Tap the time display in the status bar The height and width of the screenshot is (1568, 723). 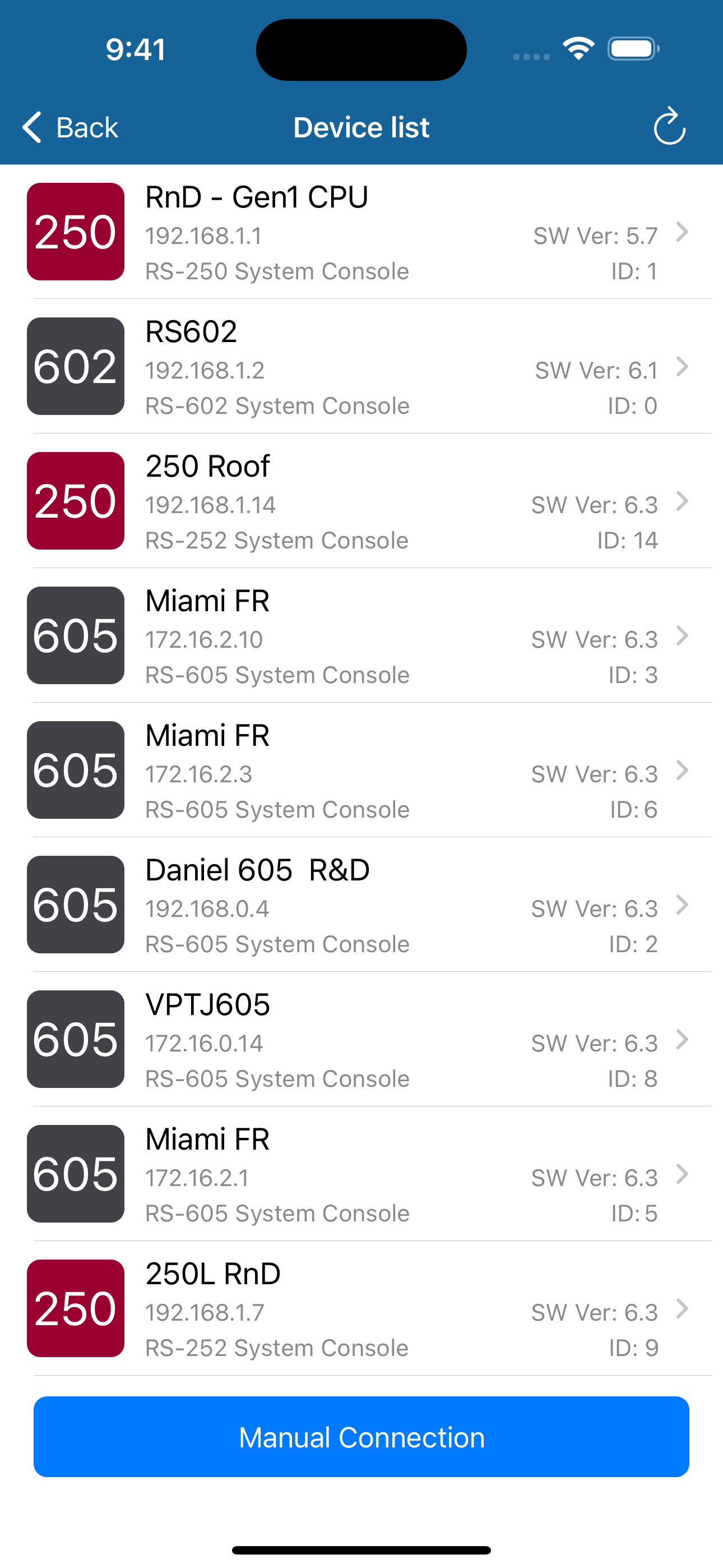pos(135,49)
